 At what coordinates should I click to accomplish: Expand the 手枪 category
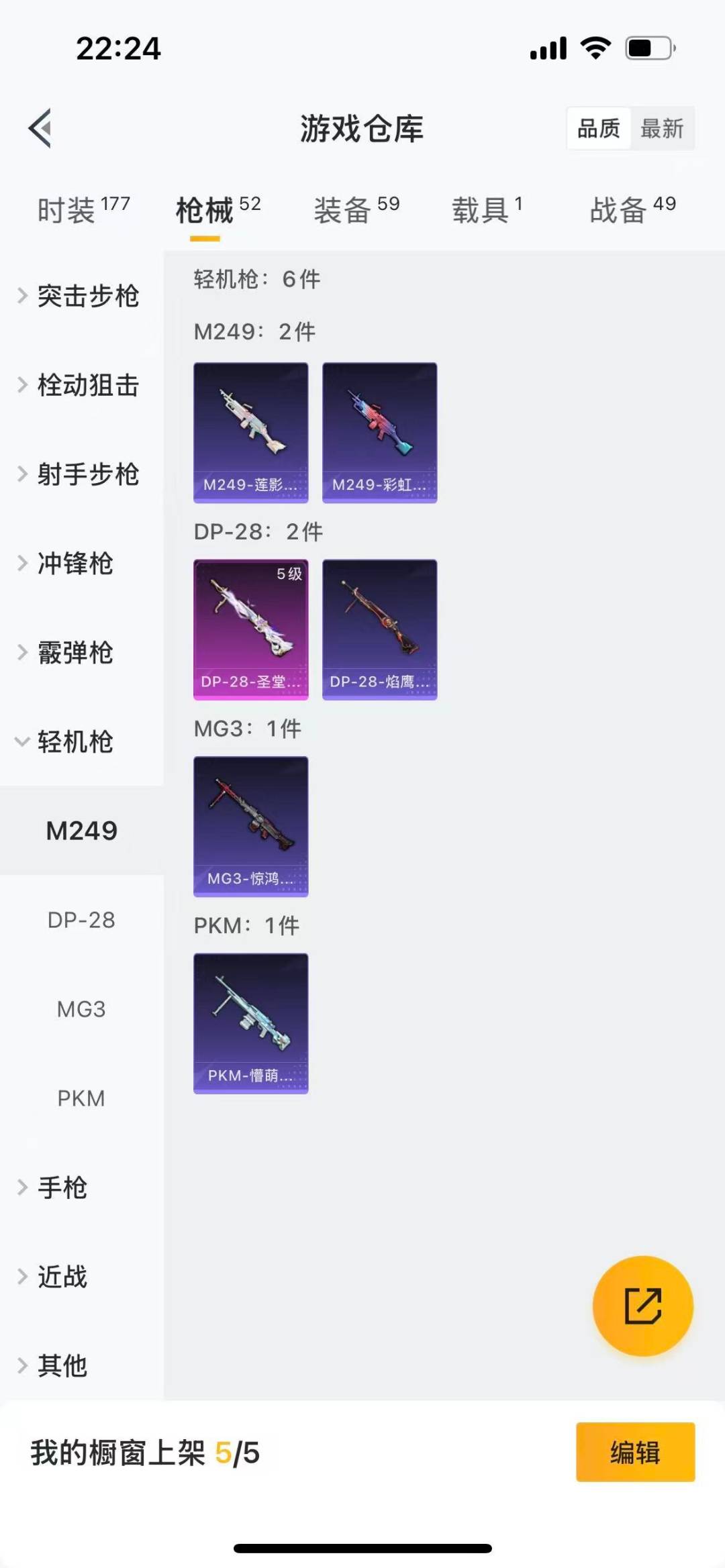[x=62, y=1188]
